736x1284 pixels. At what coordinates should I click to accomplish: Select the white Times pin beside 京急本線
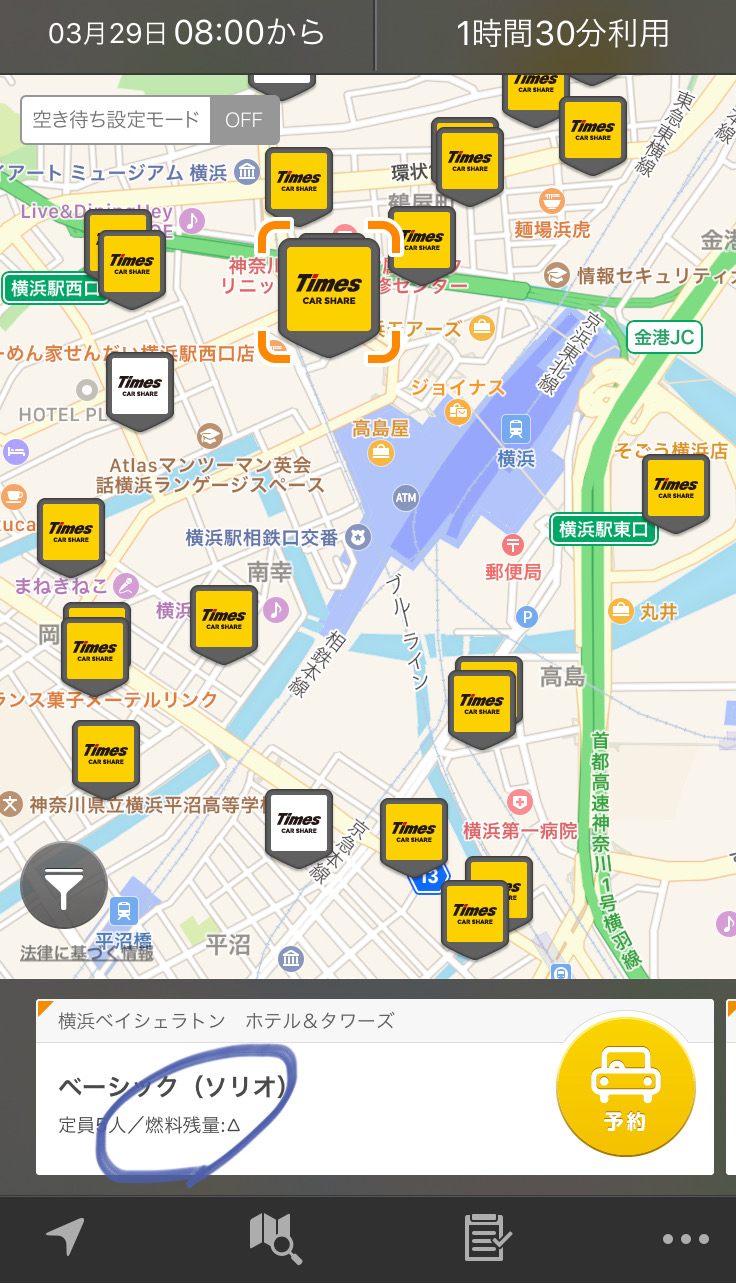(299, 824)
